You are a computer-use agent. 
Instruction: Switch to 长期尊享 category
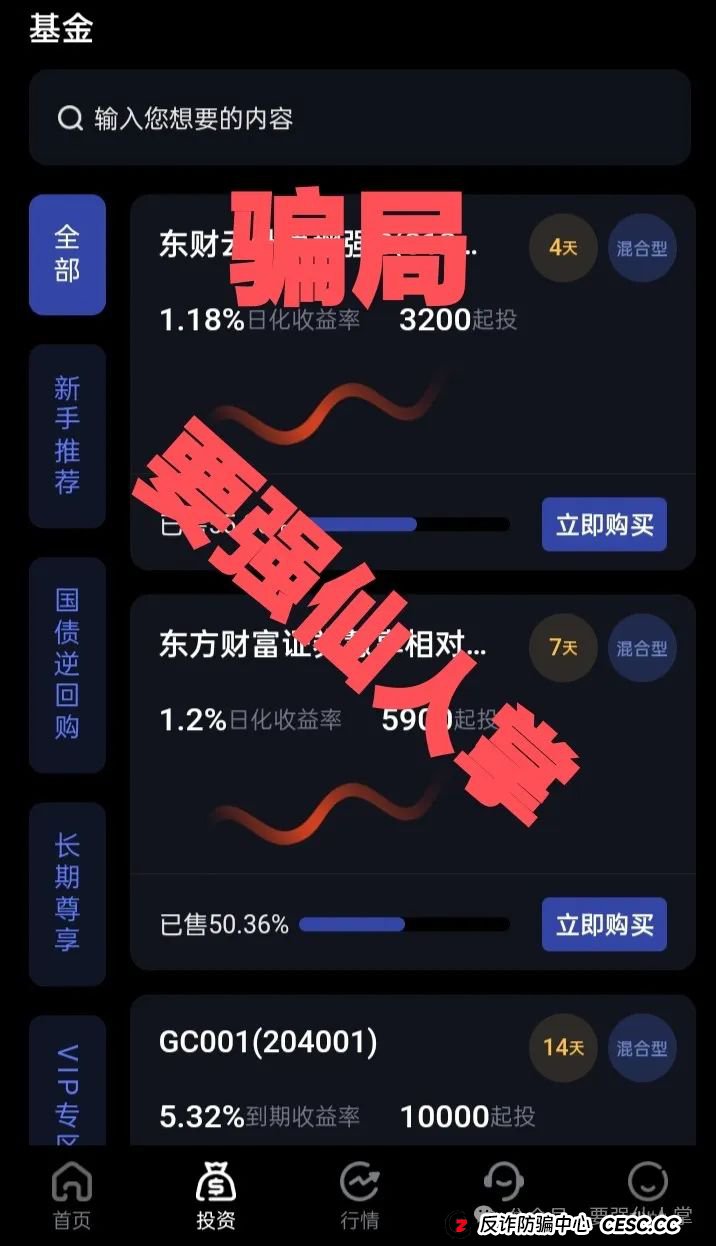[x=67, y=893]
